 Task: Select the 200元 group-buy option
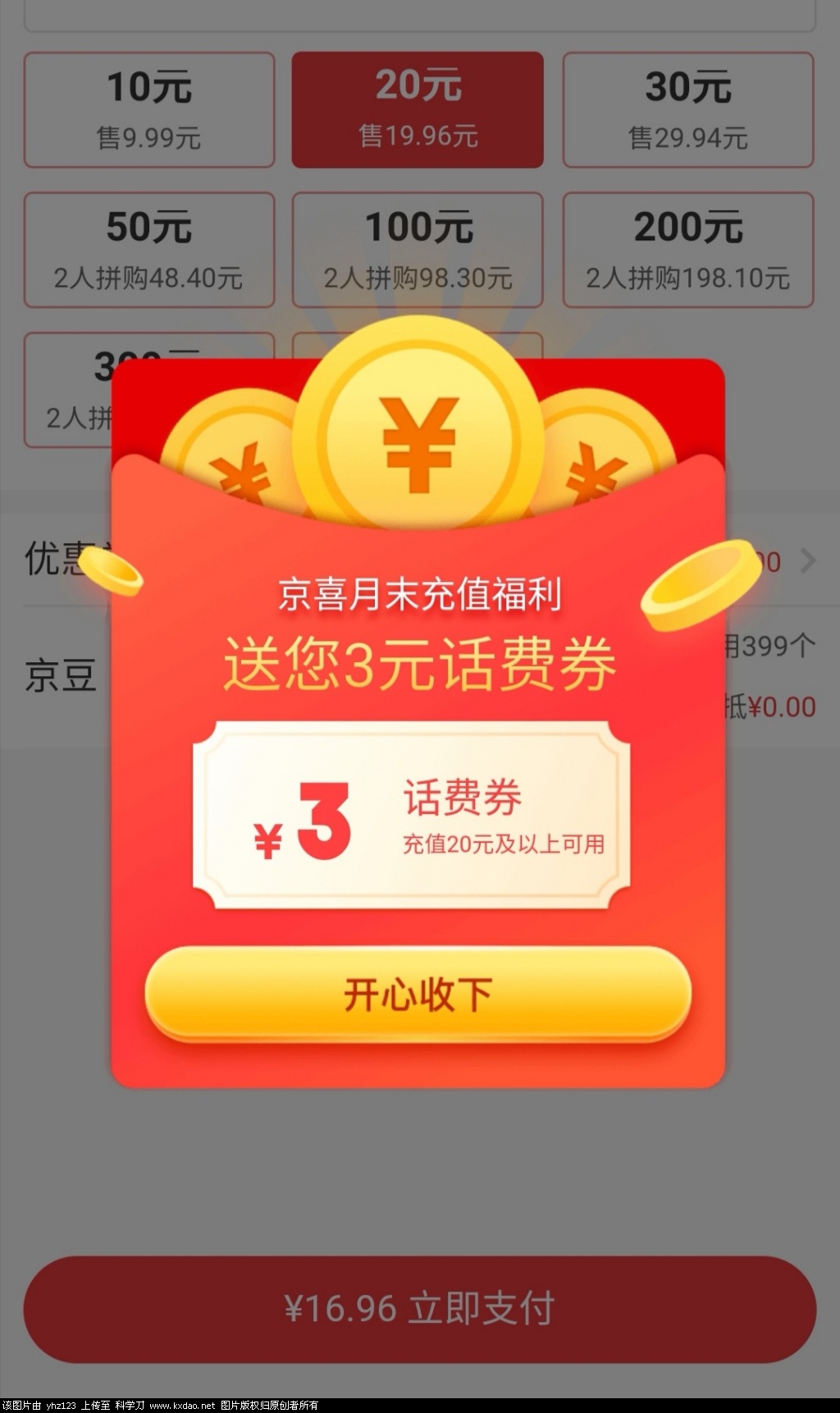[687, 250]
